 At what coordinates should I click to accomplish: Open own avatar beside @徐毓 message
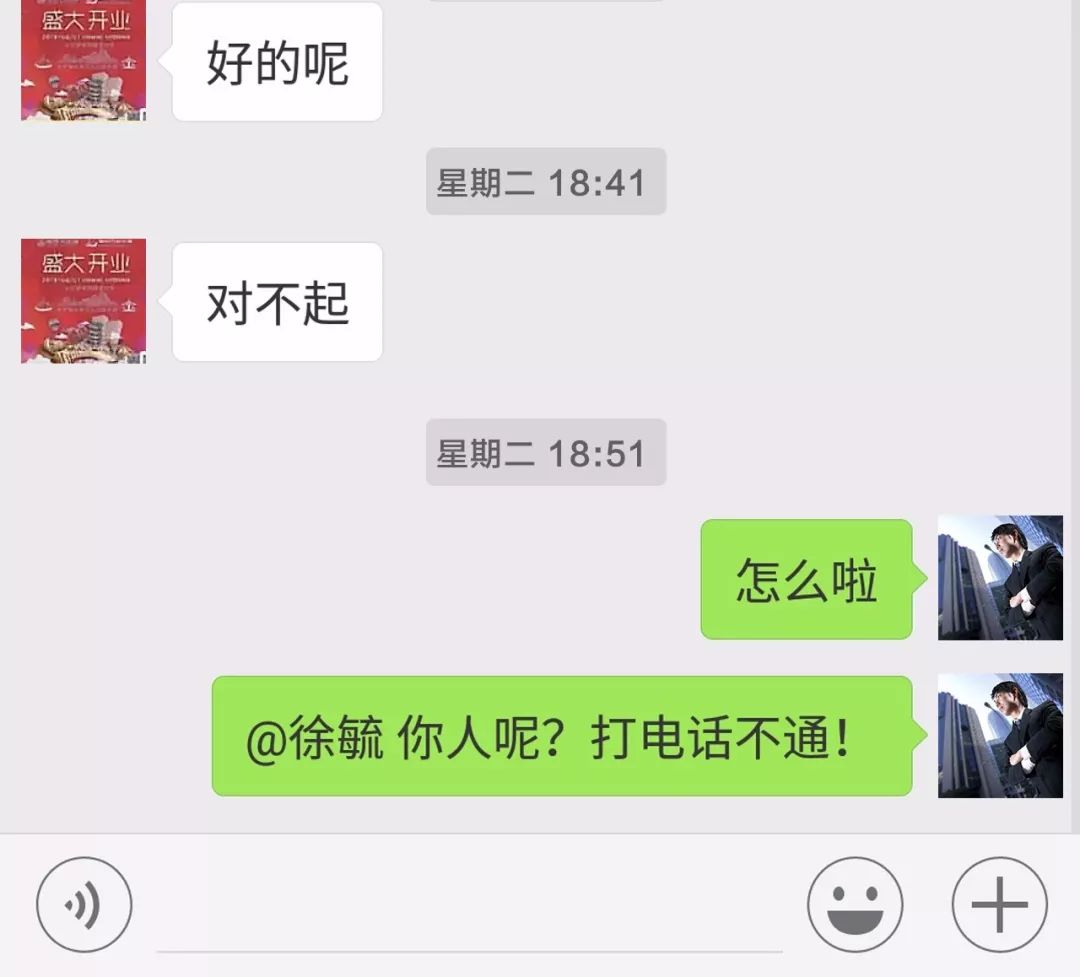(x=1000, y=735)
